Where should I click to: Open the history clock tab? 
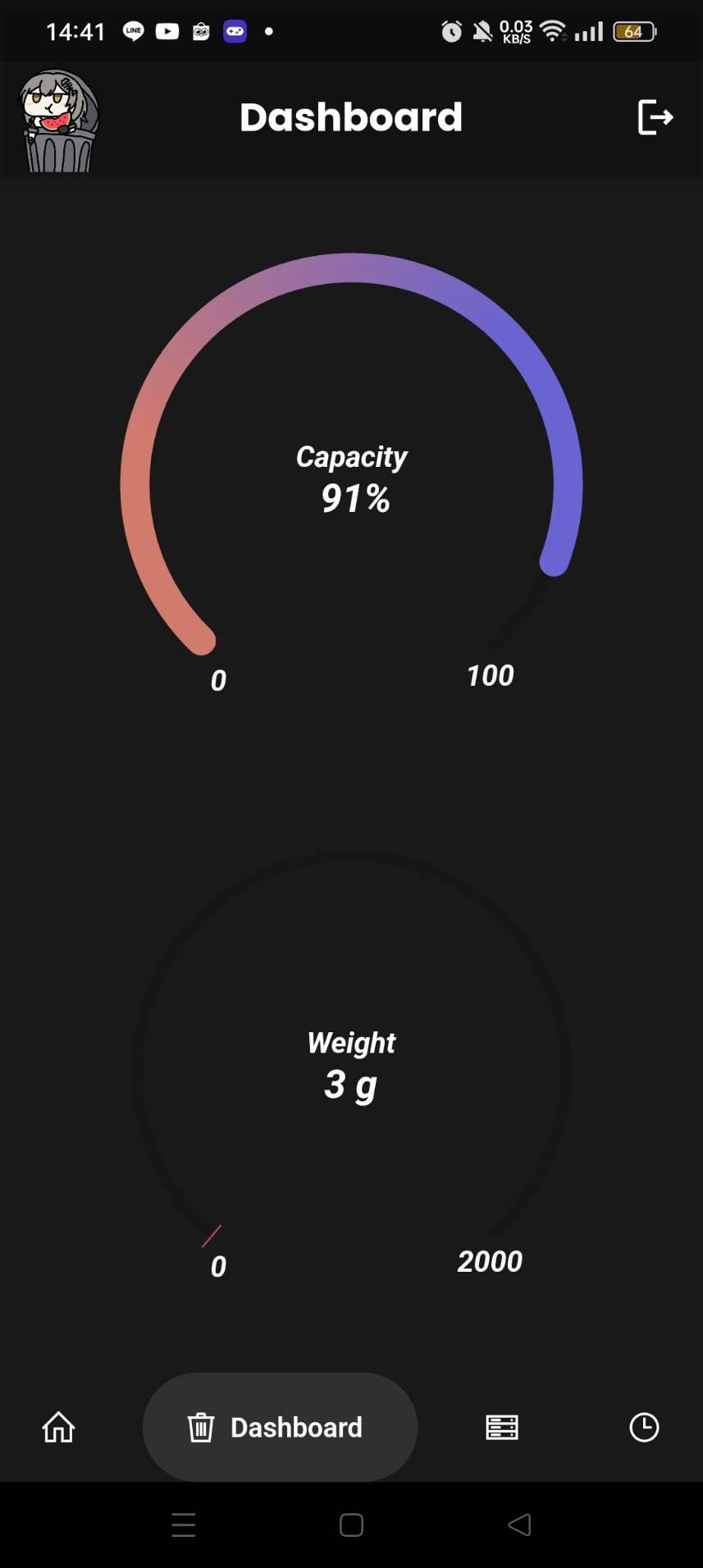[x=644, y=1427]
